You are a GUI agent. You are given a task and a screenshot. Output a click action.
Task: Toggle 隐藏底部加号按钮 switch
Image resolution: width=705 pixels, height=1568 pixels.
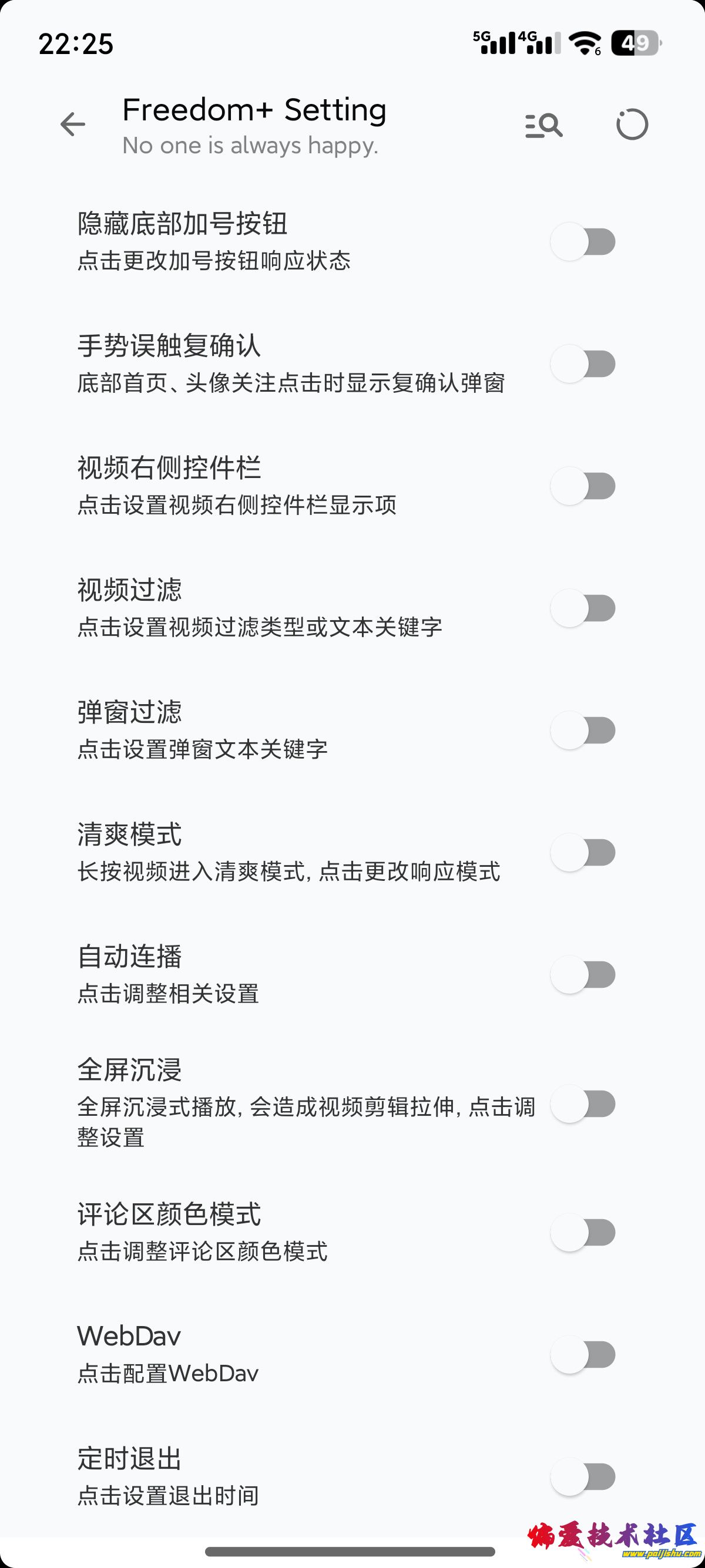(583, 241)
